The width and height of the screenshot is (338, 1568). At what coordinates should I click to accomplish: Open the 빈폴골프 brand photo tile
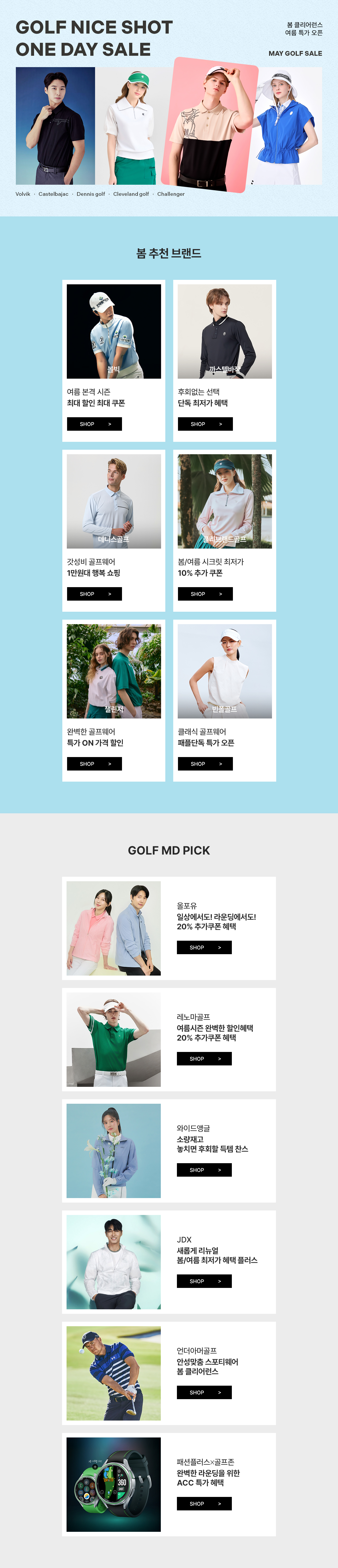tap(224, 671)
